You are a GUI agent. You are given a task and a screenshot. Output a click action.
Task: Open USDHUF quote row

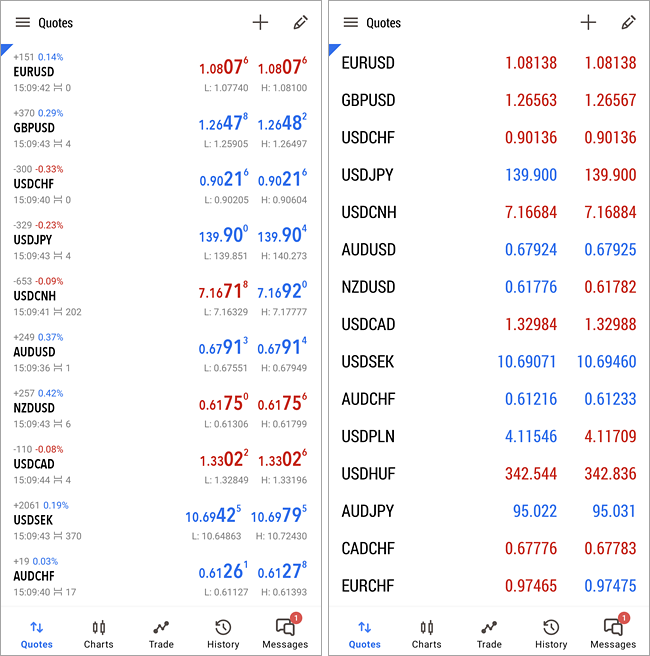point(486,473)
